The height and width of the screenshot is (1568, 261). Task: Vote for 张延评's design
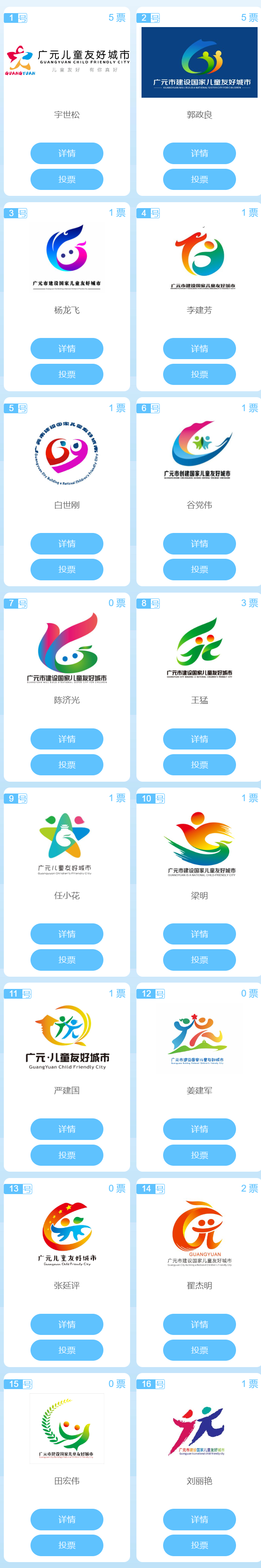[67, 1349]
